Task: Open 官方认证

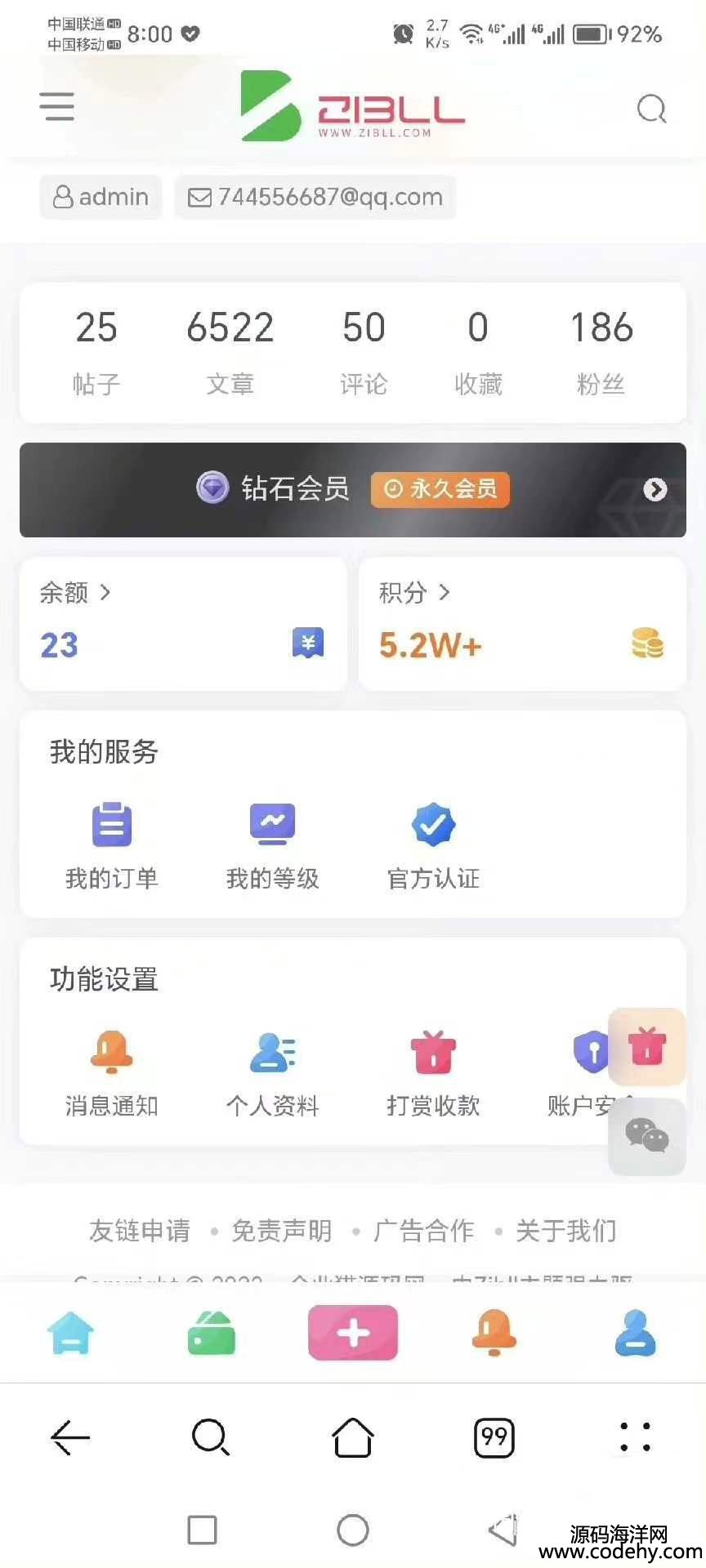Action: [x=433, y=846]
